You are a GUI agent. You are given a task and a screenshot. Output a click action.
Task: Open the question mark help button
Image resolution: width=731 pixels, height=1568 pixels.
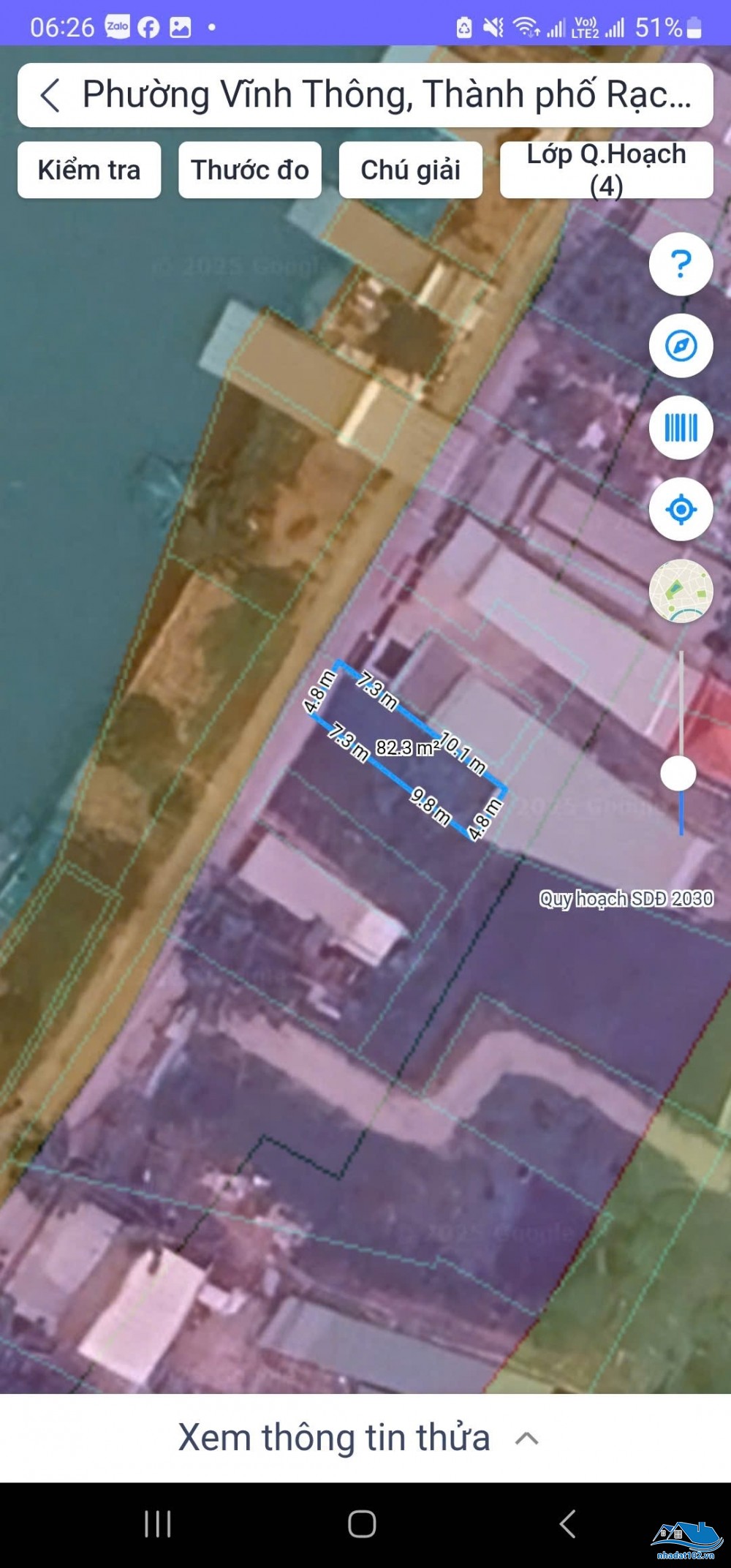coord(681,263)
